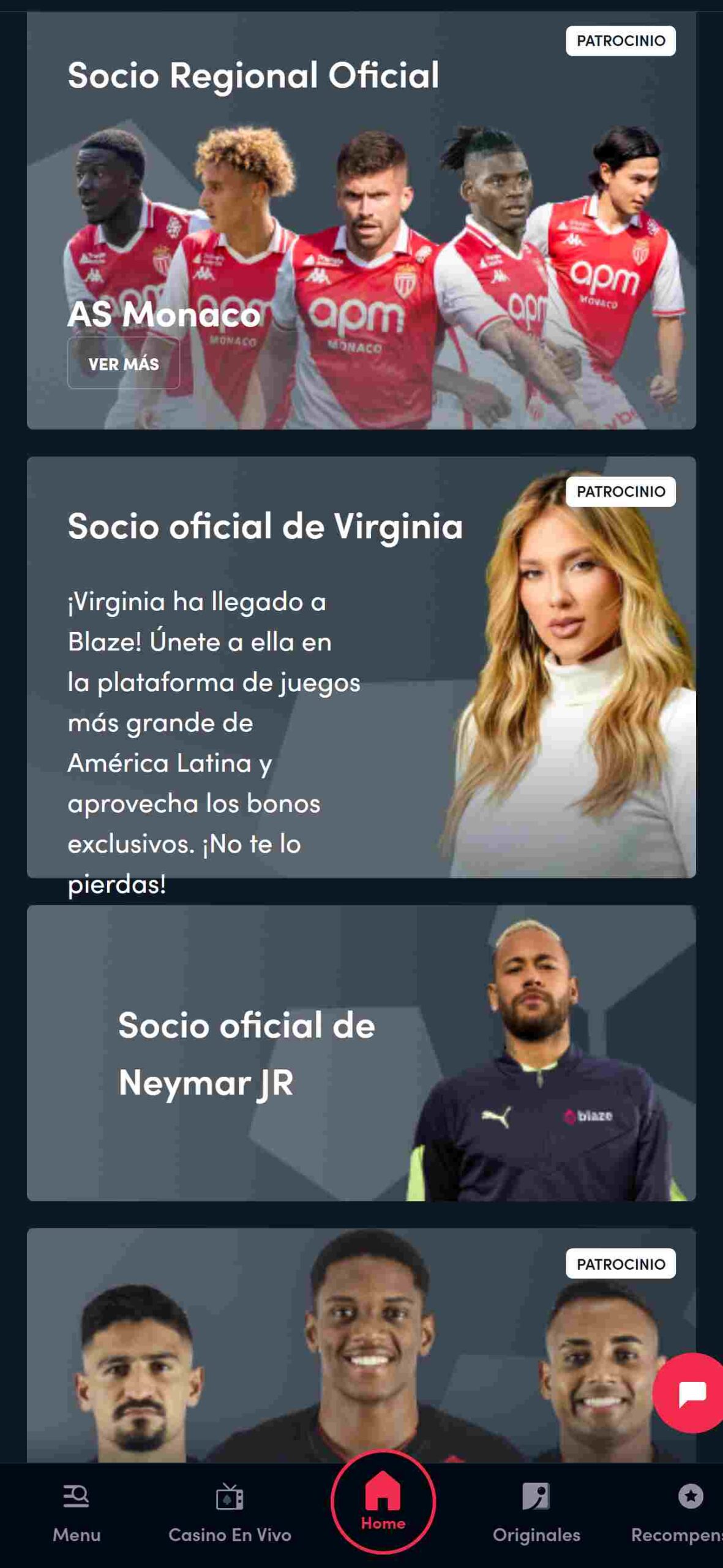Open the Socio oficial de Neymar JR card
723x1568 pixels.
point(361,1053)
